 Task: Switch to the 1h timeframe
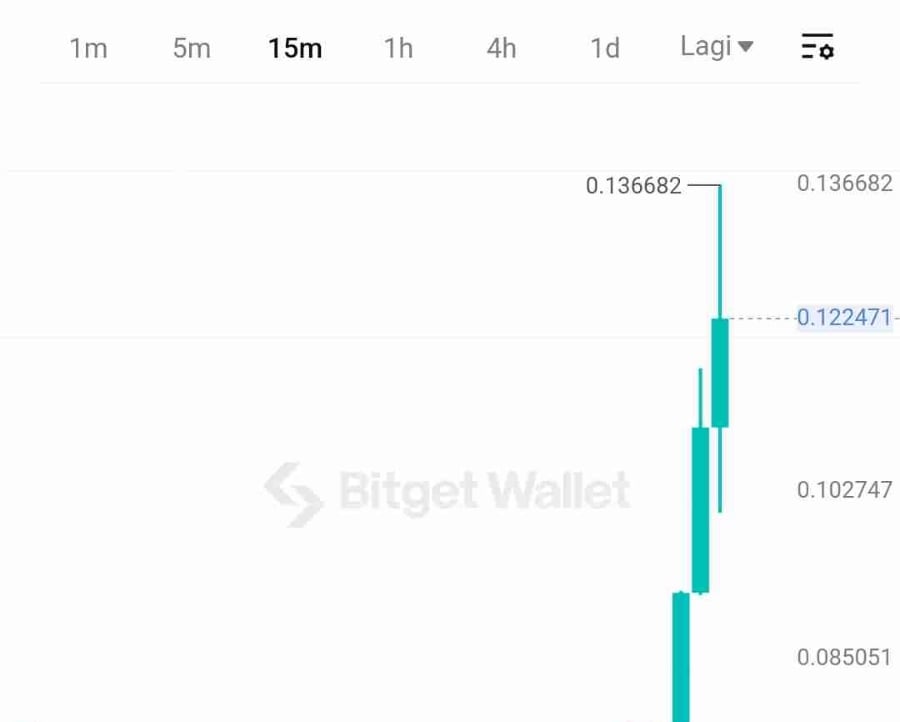pos(398,47)
